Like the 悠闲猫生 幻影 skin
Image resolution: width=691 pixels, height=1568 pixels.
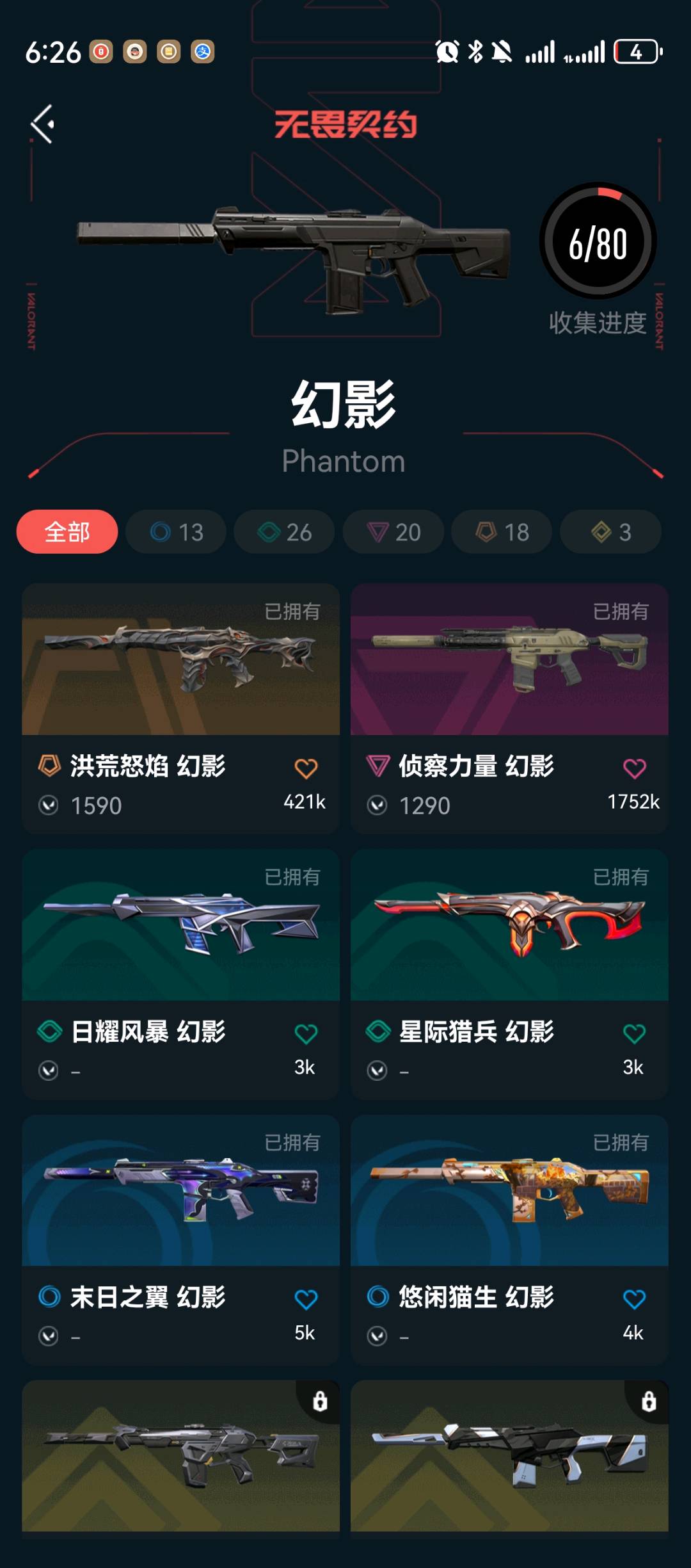coord(634,1300)
